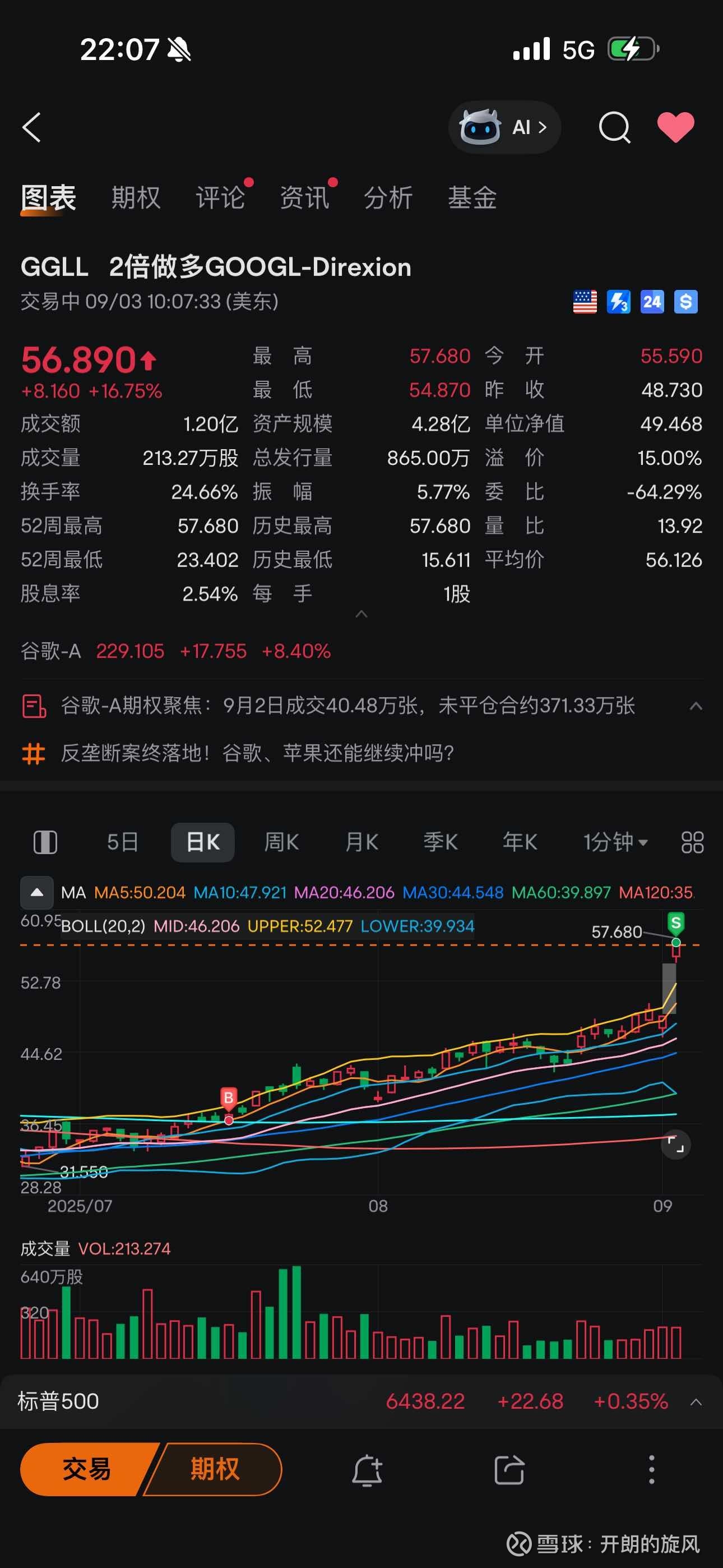Switch to the 期权 top tab
Viewport: 723px width, 1568px height.
click(136, 198)
